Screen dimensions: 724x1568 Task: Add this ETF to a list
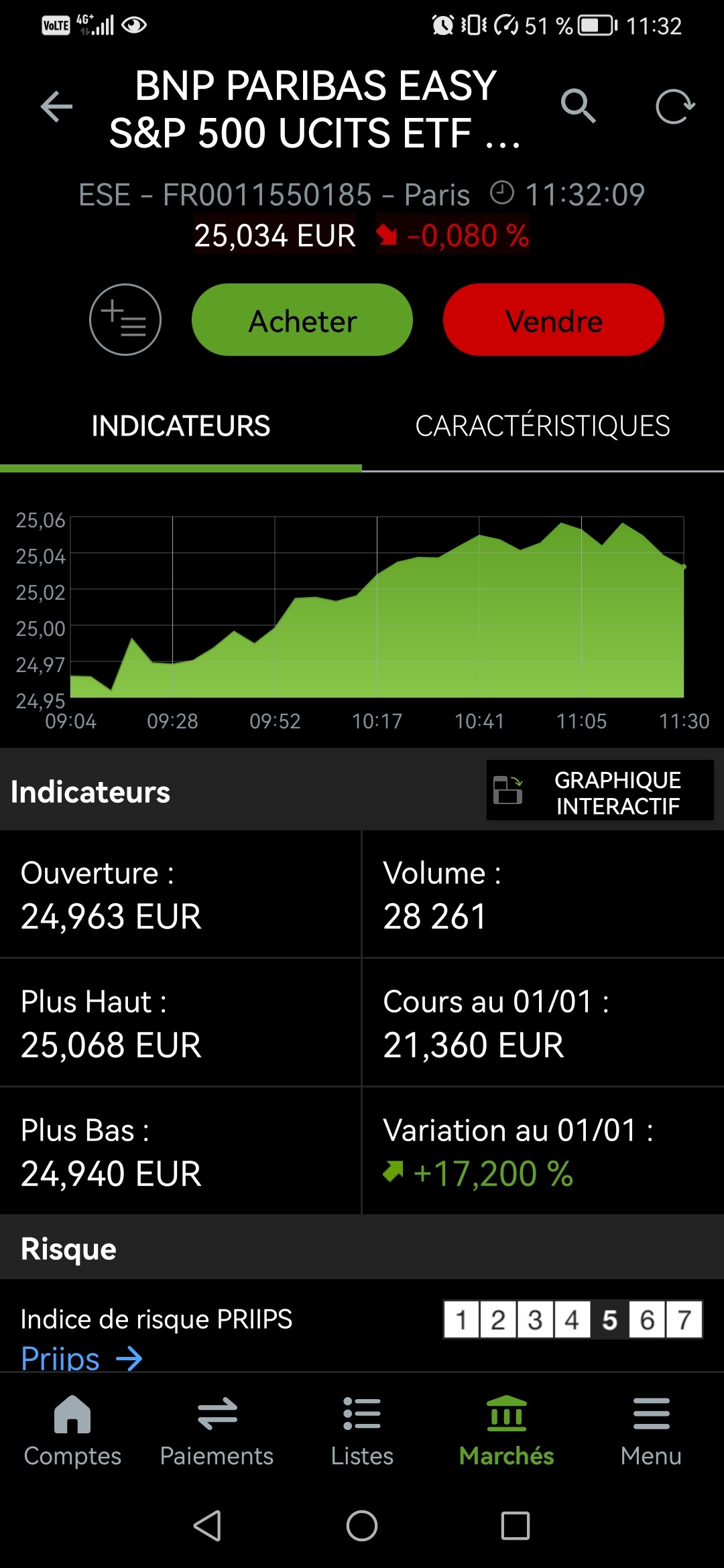coord(125,320)
